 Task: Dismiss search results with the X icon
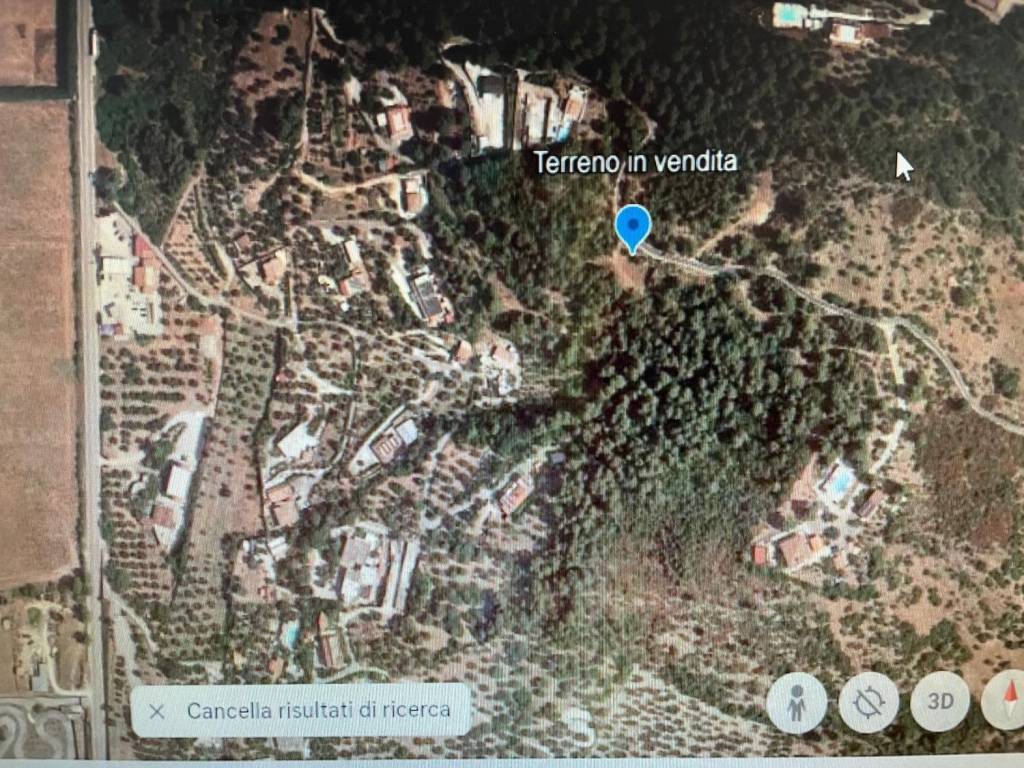coord(157,711)
